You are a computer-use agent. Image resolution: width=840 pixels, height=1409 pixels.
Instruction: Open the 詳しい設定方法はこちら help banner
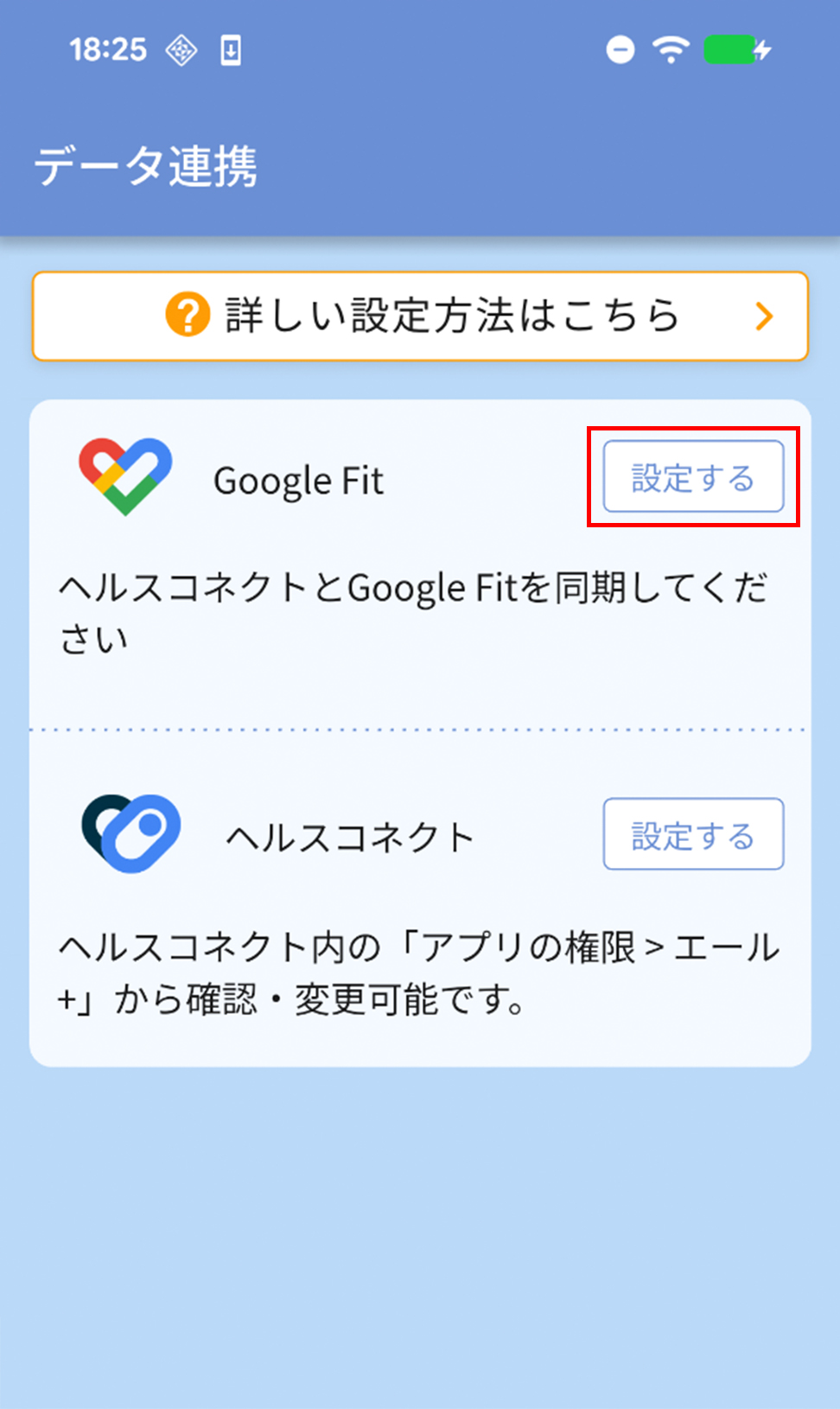coord(420,316)
